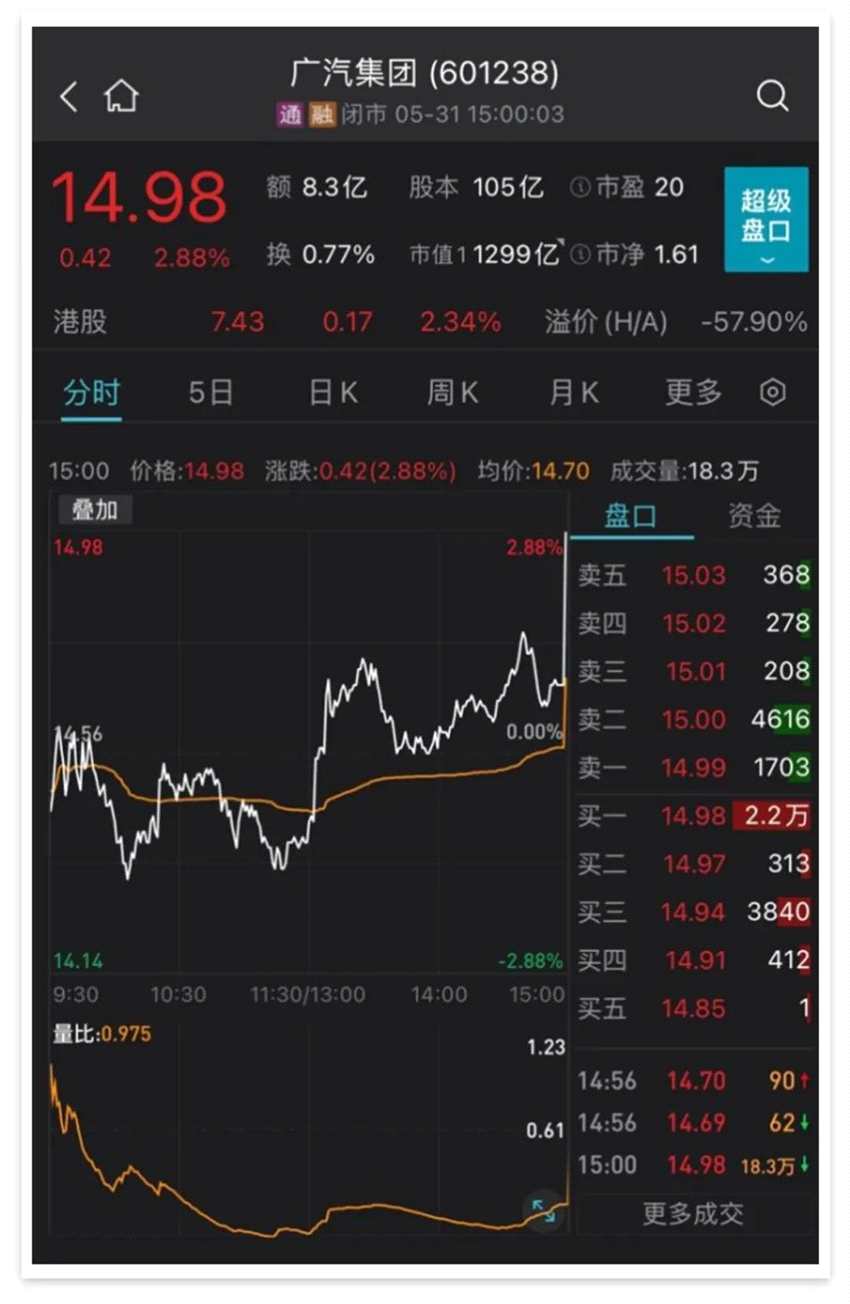This screenshot has height=1304, width=850.
Task: Switch to the 5日 chart tab
Action: pos(210,392)
